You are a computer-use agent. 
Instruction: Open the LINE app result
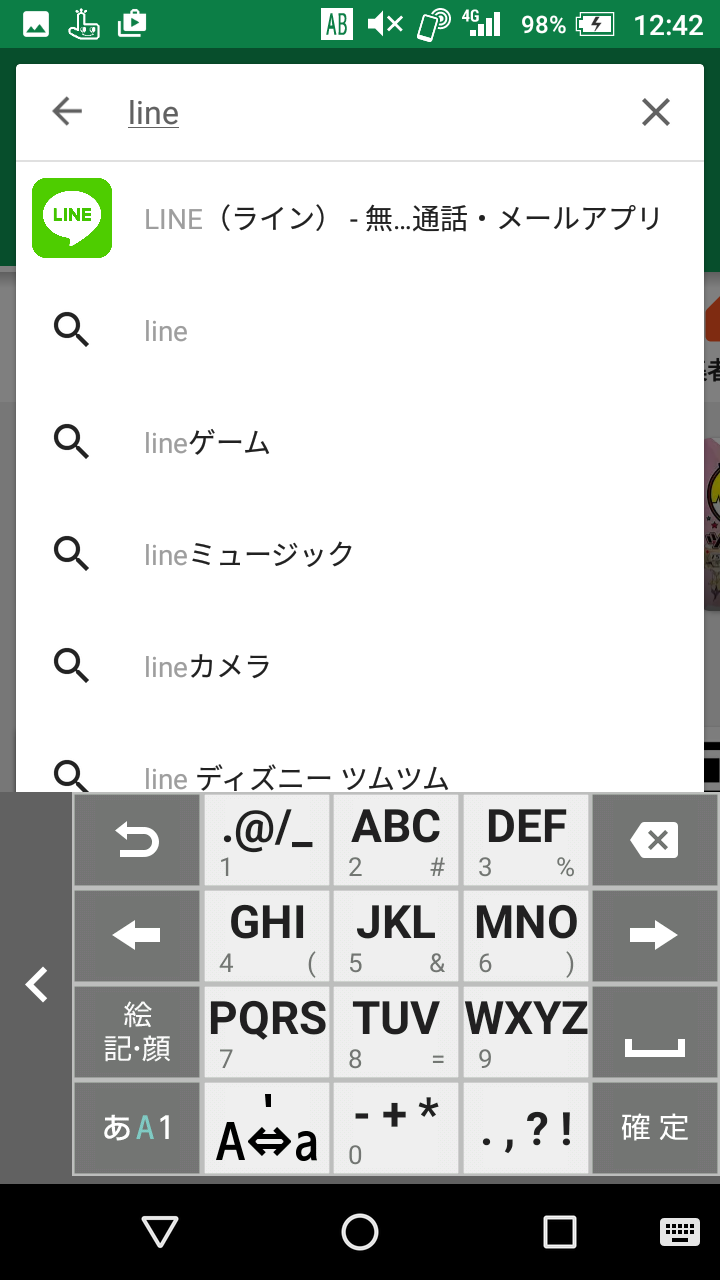360,218
